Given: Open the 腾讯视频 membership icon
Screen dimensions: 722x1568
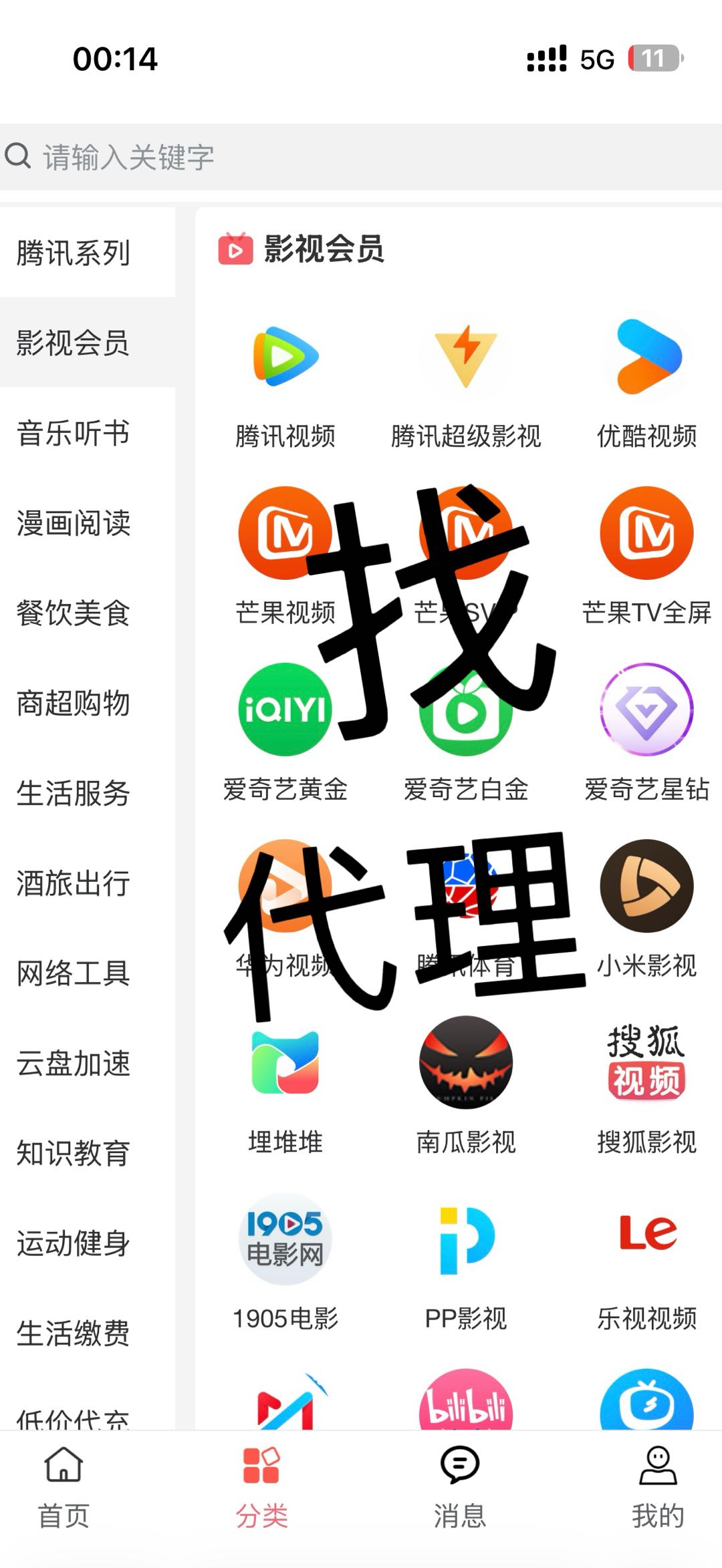Looking at the screenshot, I should 284,357.
